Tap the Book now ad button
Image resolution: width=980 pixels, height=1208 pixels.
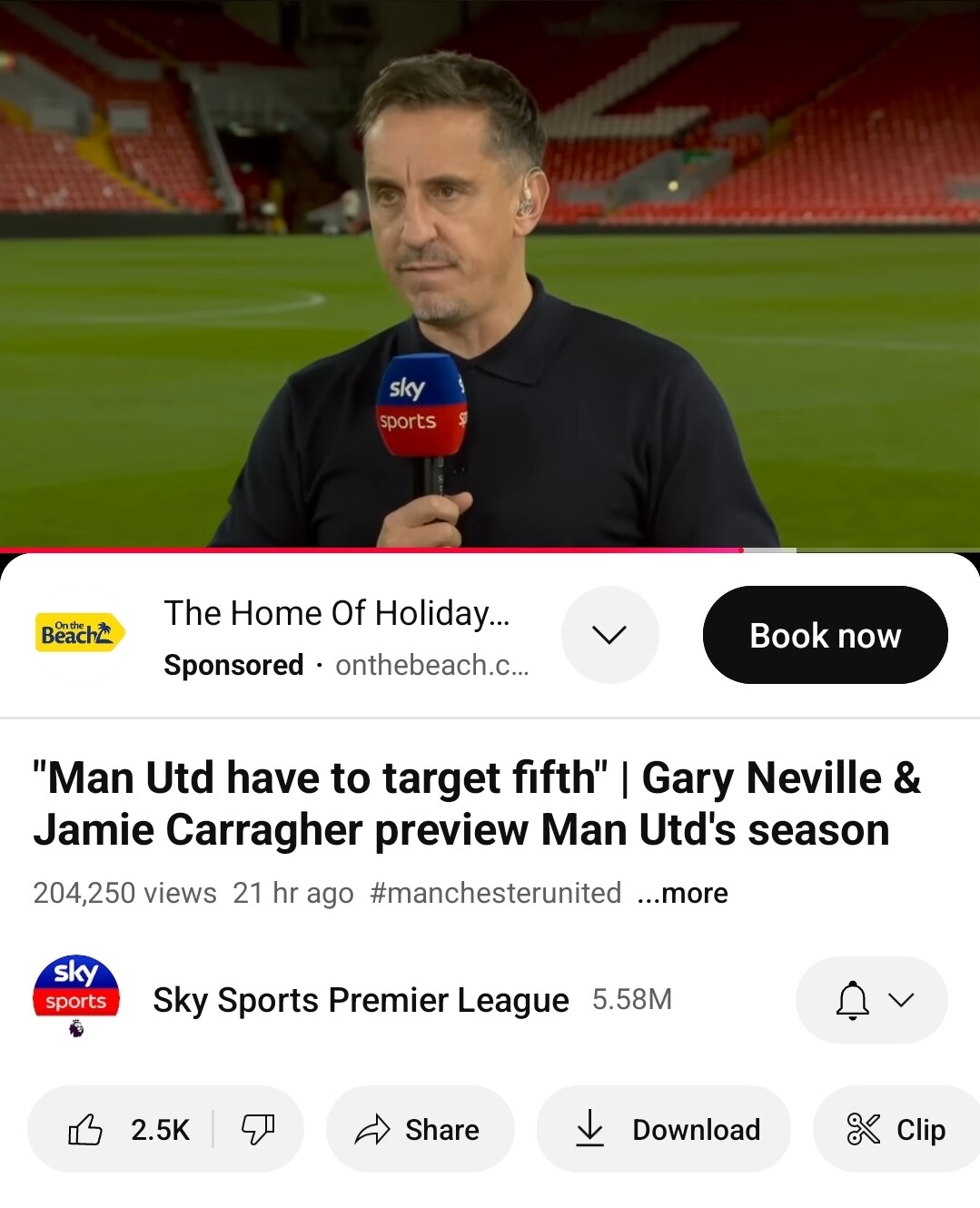pos(825,635)
